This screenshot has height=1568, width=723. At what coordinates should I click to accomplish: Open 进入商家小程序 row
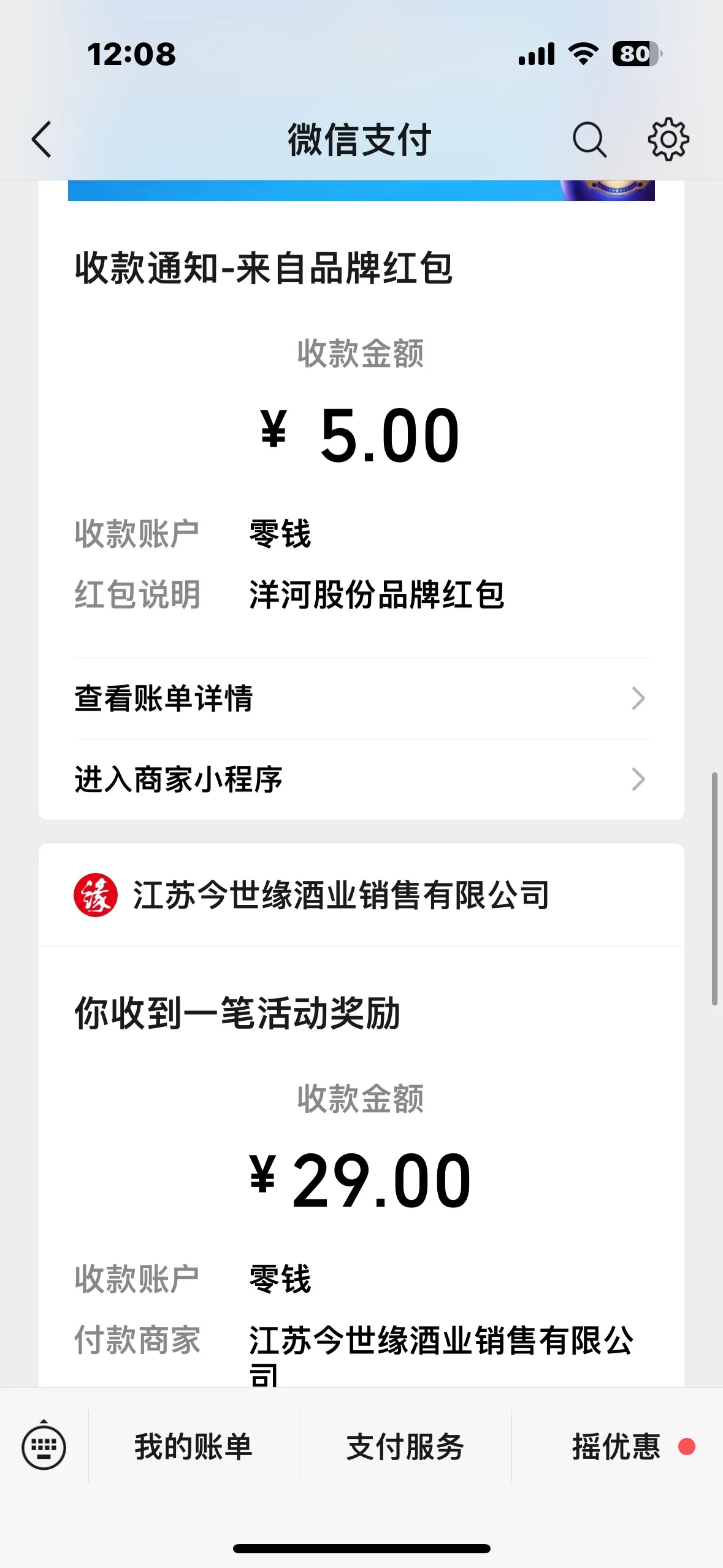coord(361,779)
